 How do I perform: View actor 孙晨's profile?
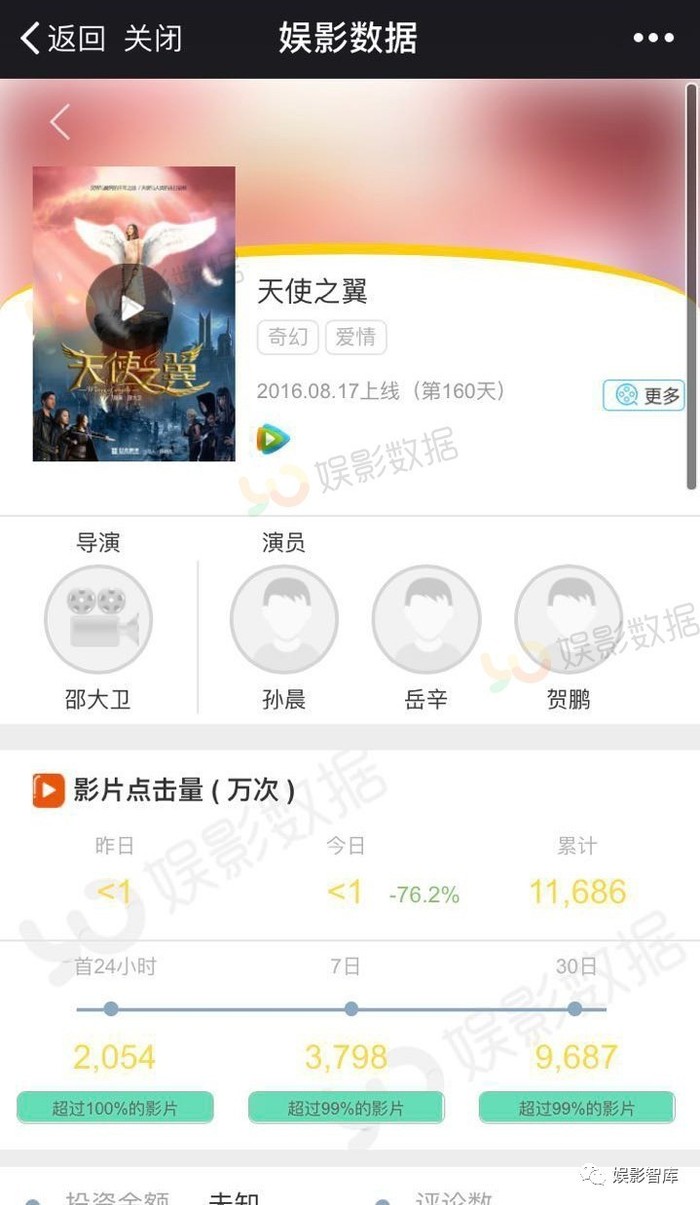pos(284,620)
